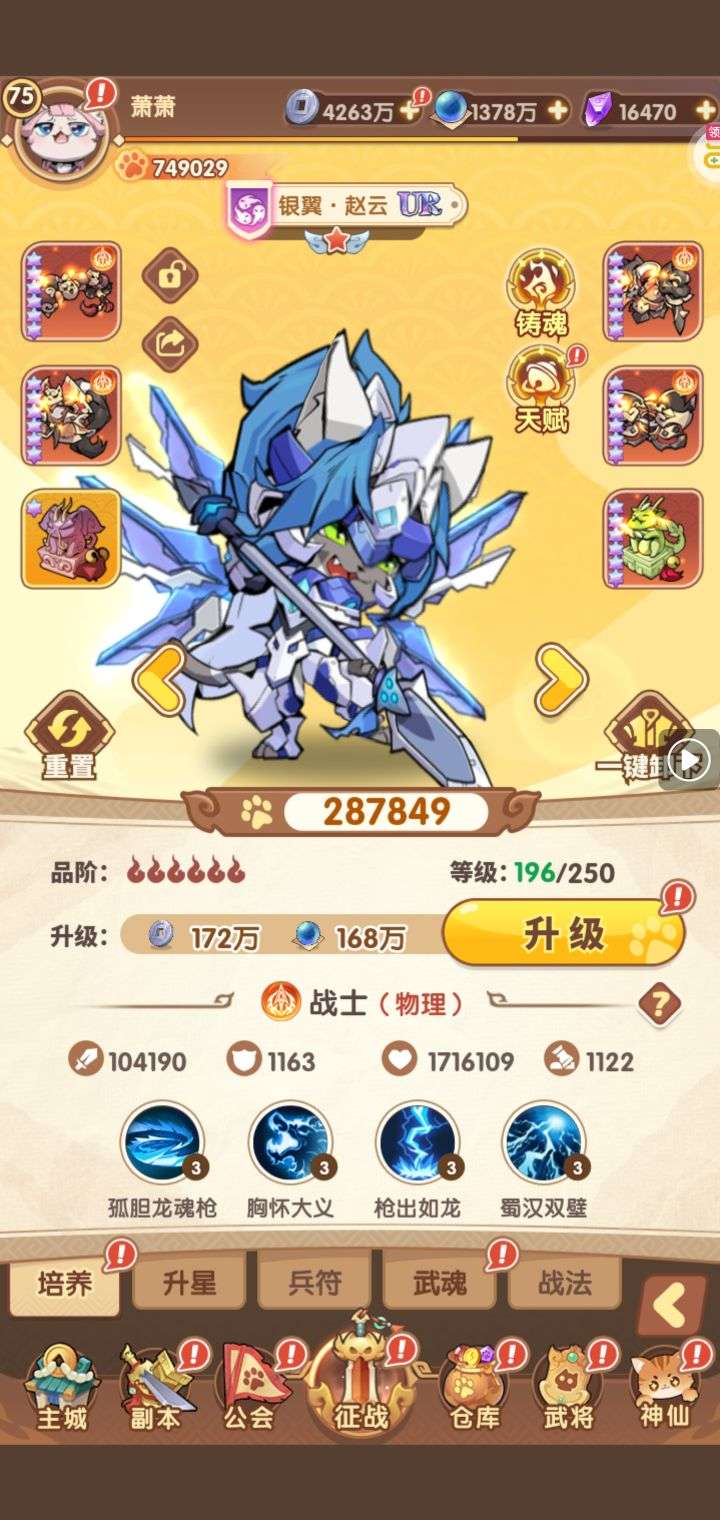The image size is (720, 1520).
Task: Open 仓库 in the bottom navigation
Action: [x=474, y=1390]
